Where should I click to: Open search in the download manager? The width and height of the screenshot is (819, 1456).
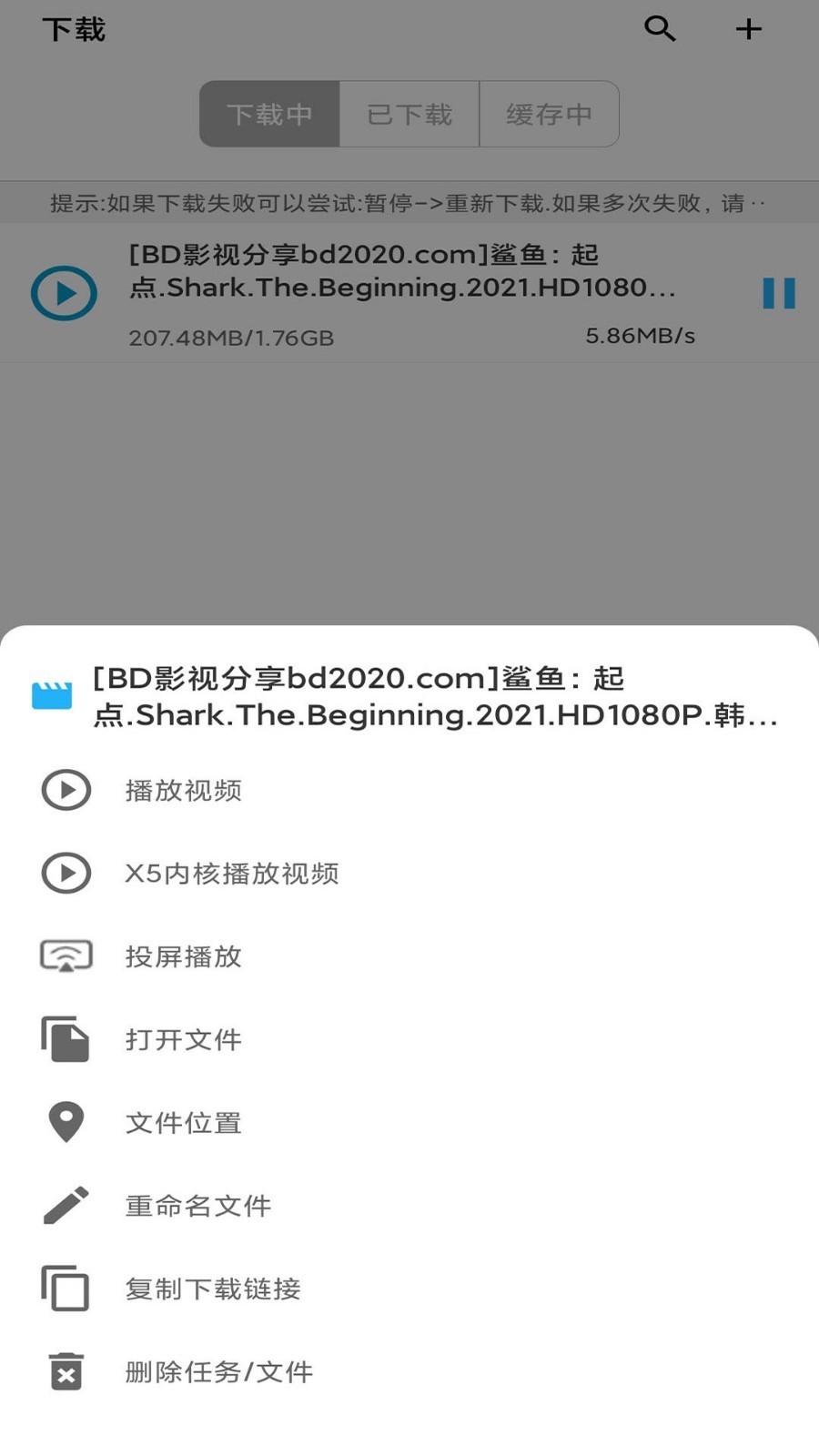pos(660,28)
